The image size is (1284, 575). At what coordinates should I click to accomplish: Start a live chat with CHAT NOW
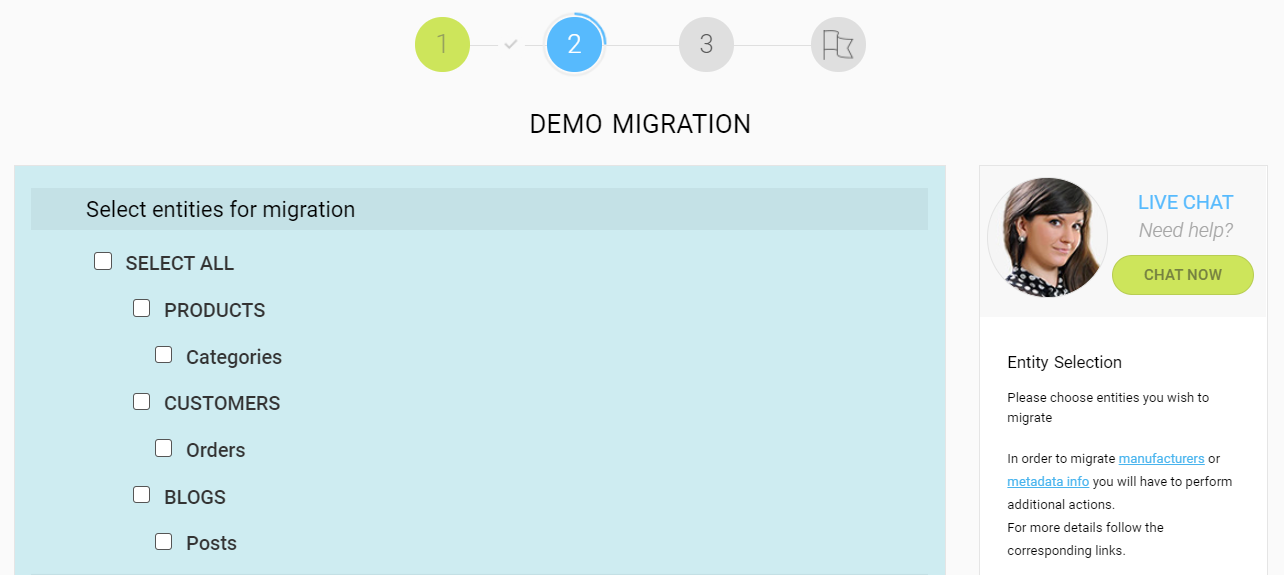pyautogui.click(x=1182, y=275)
